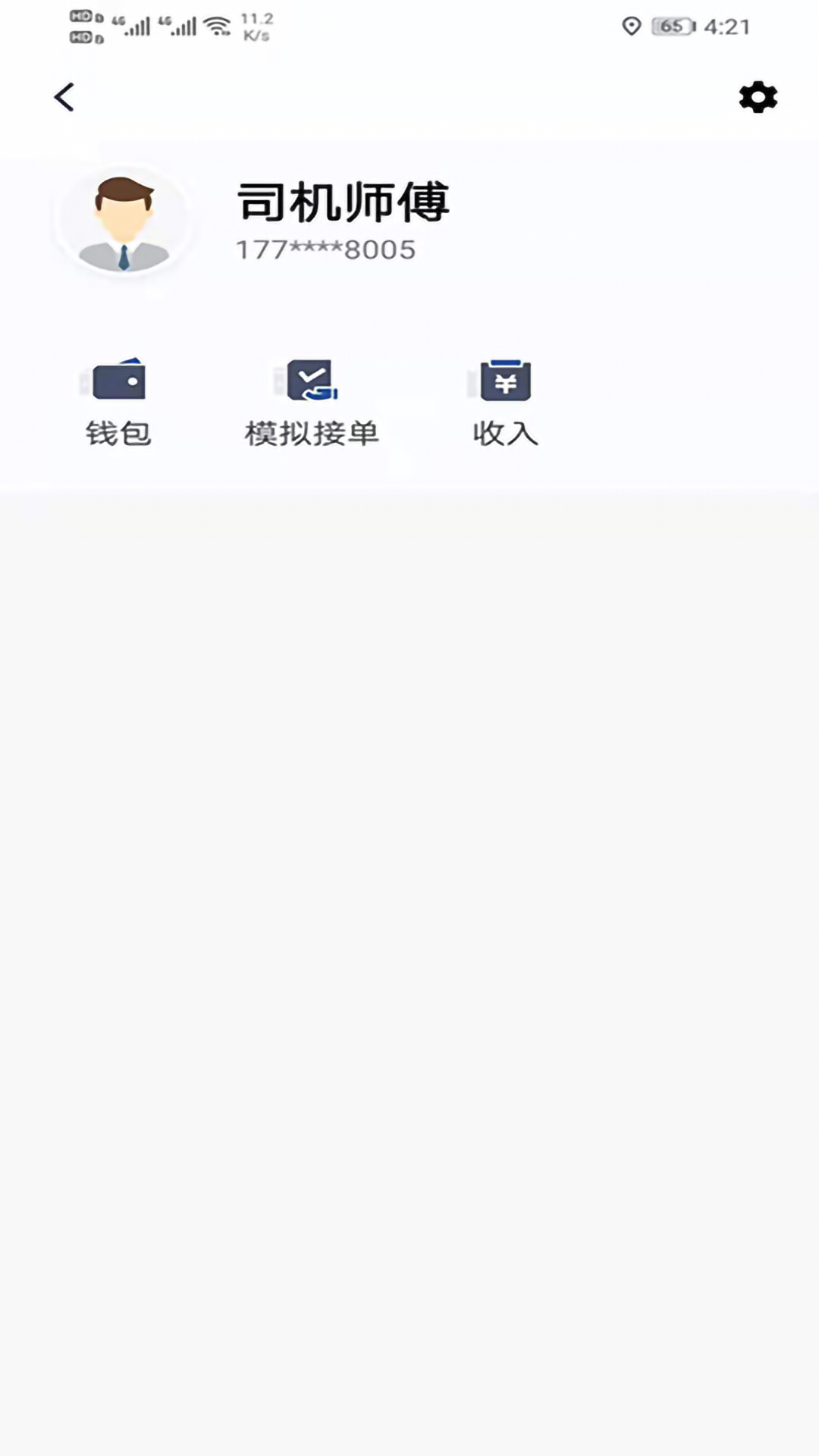Image resolution: width=819 pixels, height=1456 pixels.
Task: Tap the driver avatar picture
Action: pyautogui.click(x=125, y=221)
